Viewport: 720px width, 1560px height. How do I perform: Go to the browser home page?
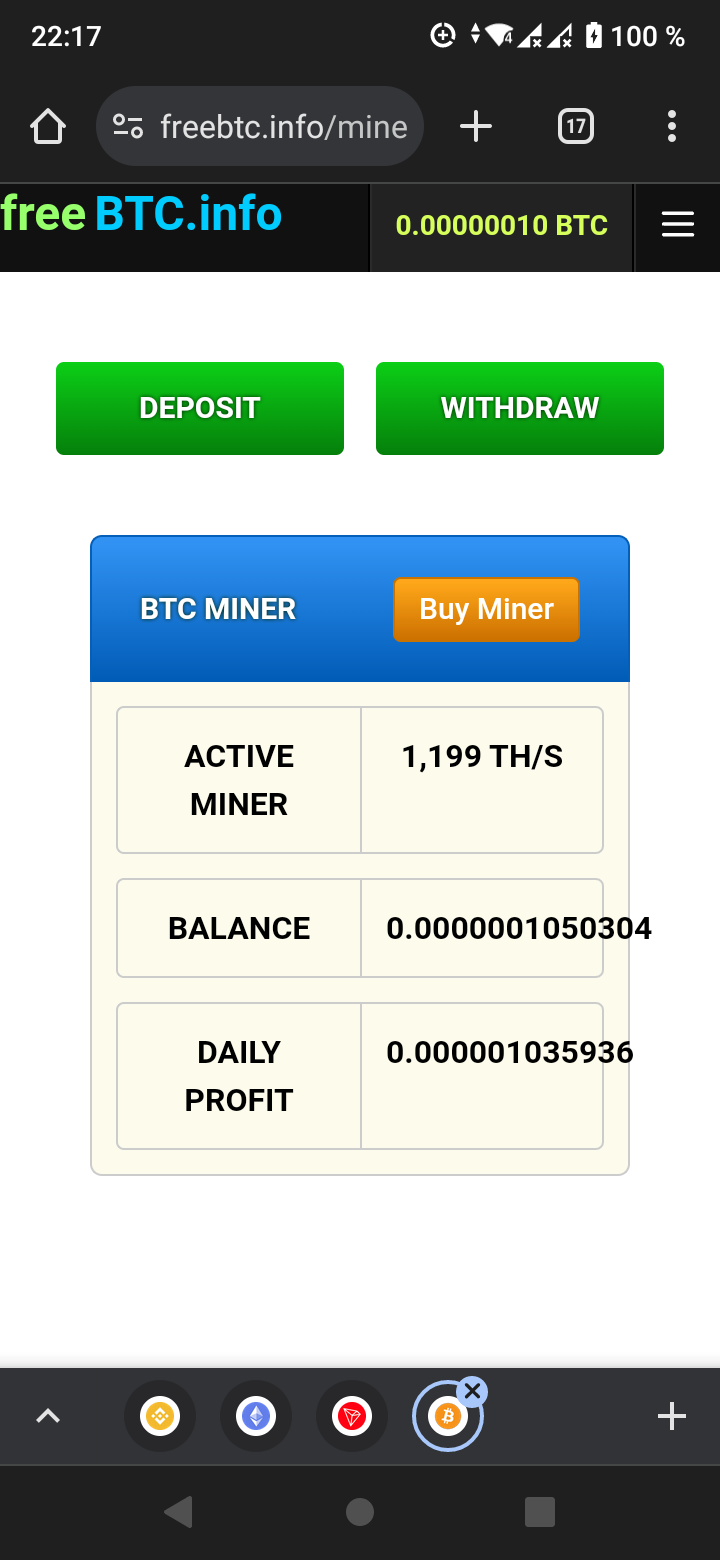(48, 127)
